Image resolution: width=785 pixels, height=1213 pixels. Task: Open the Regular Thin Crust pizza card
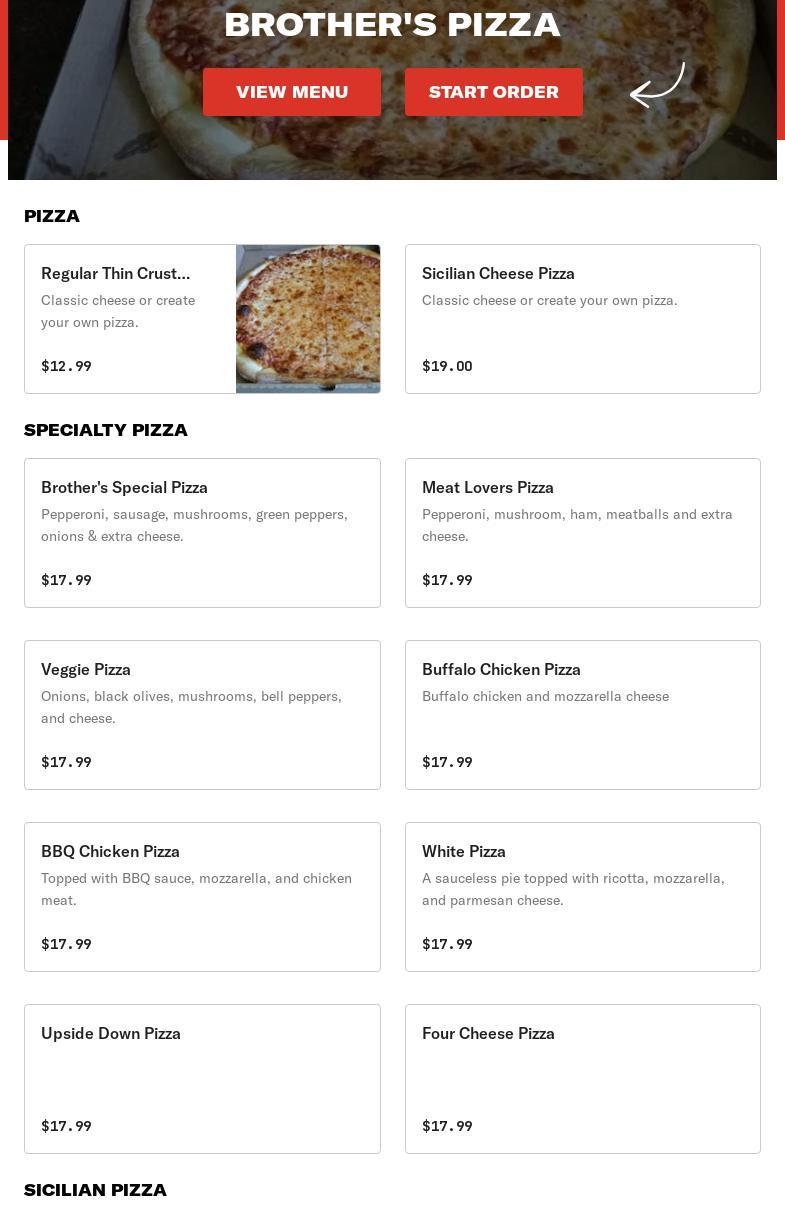tap(202, 319)
